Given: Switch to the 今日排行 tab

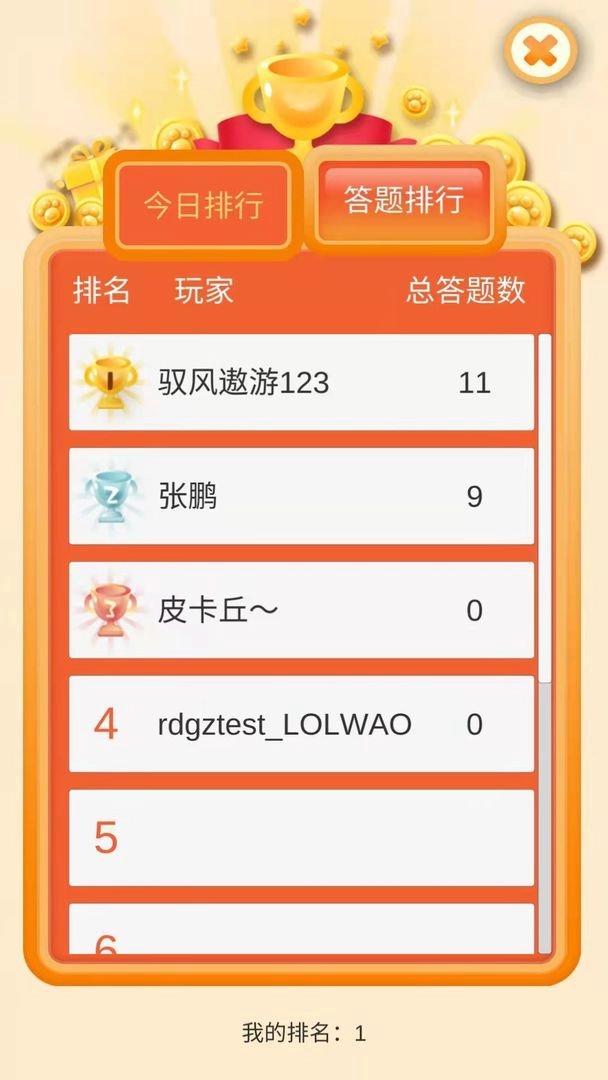Looking at the screenshot, I should pyautogui.click(x=203, y=205).
